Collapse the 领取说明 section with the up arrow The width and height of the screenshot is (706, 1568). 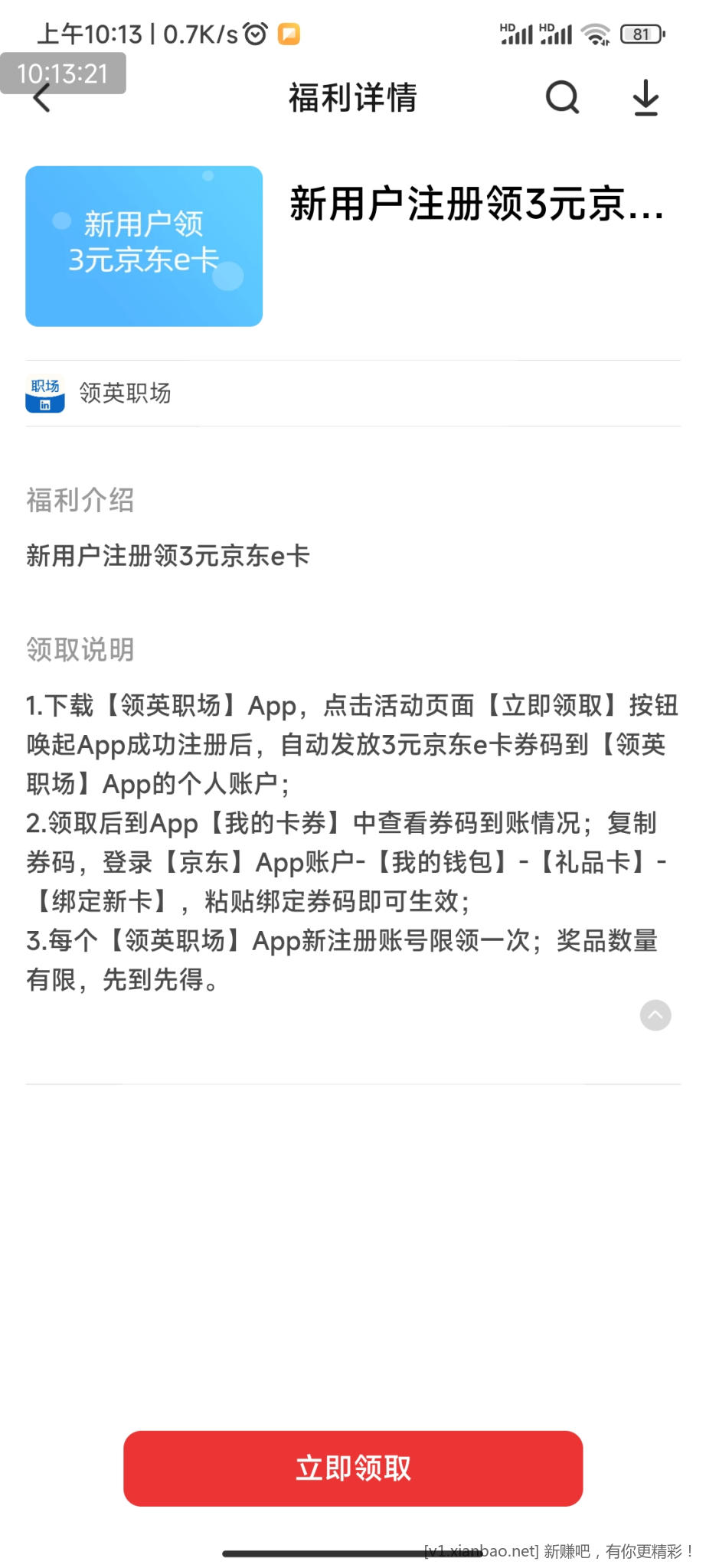[x=655, y=1015]
